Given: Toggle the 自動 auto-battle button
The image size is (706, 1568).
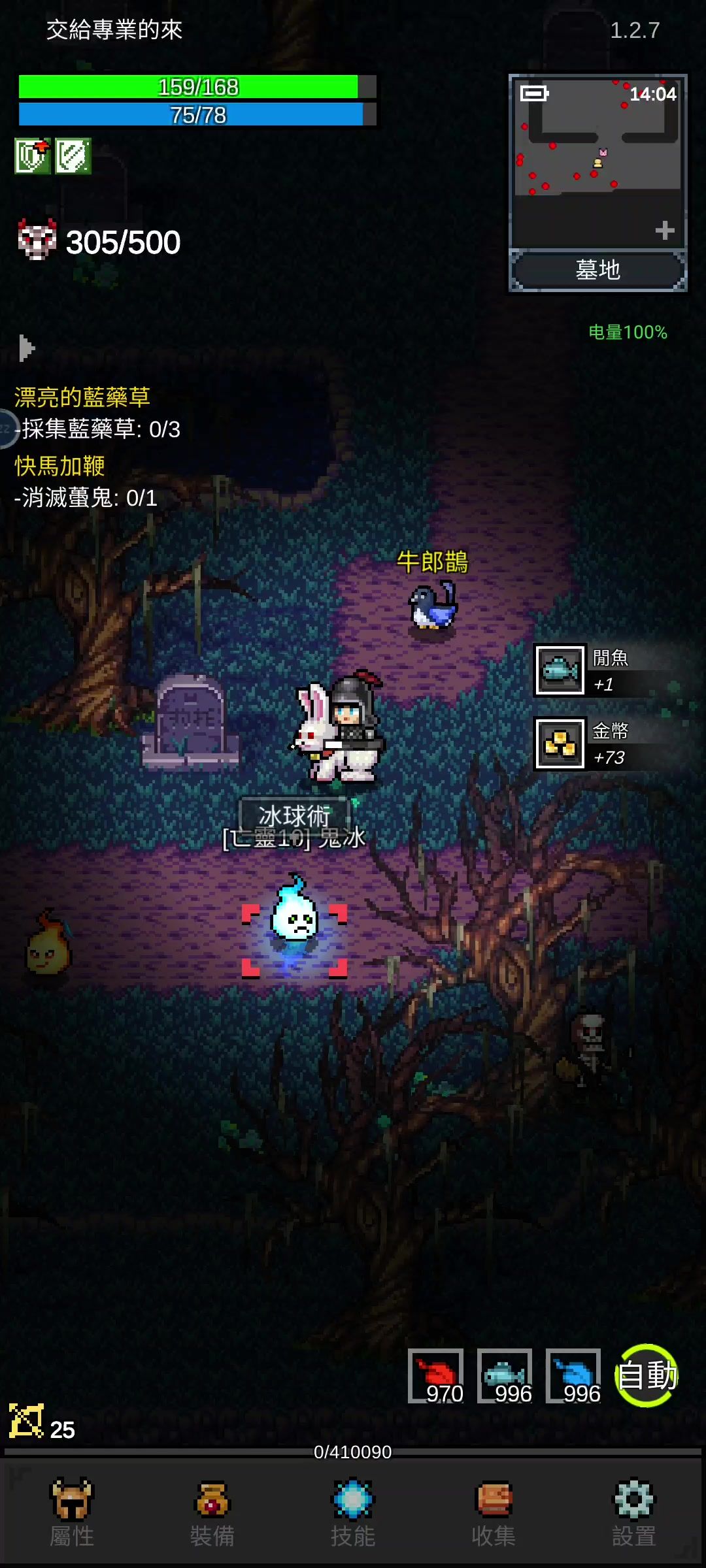Looking at the screenshot, I should coord(647,1375).
